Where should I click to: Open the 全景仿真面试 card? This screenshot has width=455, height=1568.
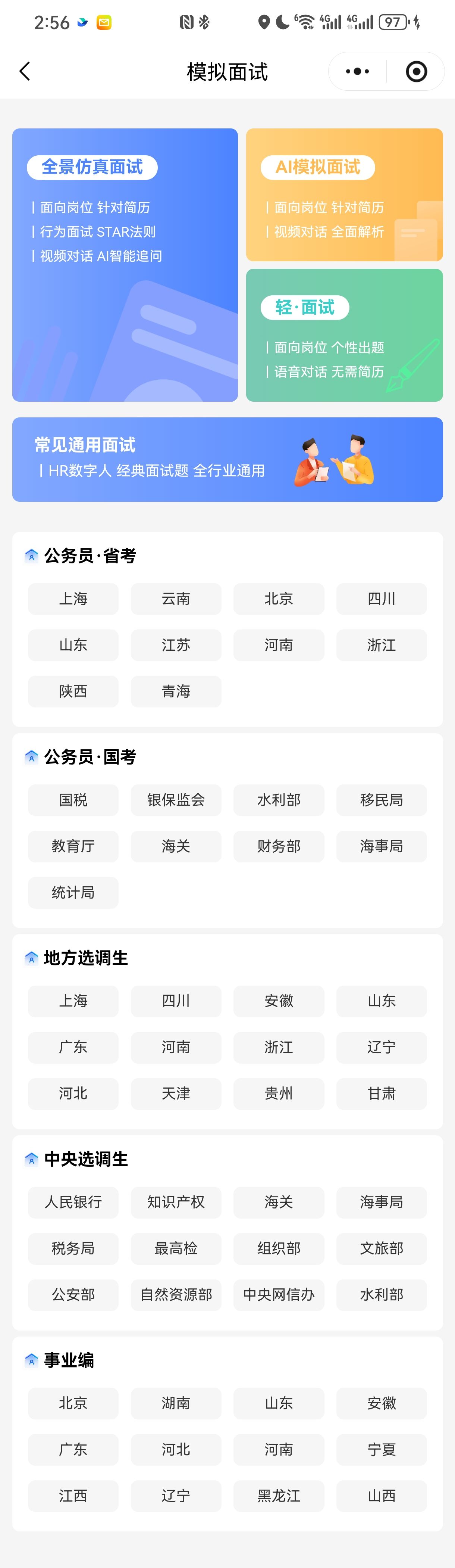(125, 265)
